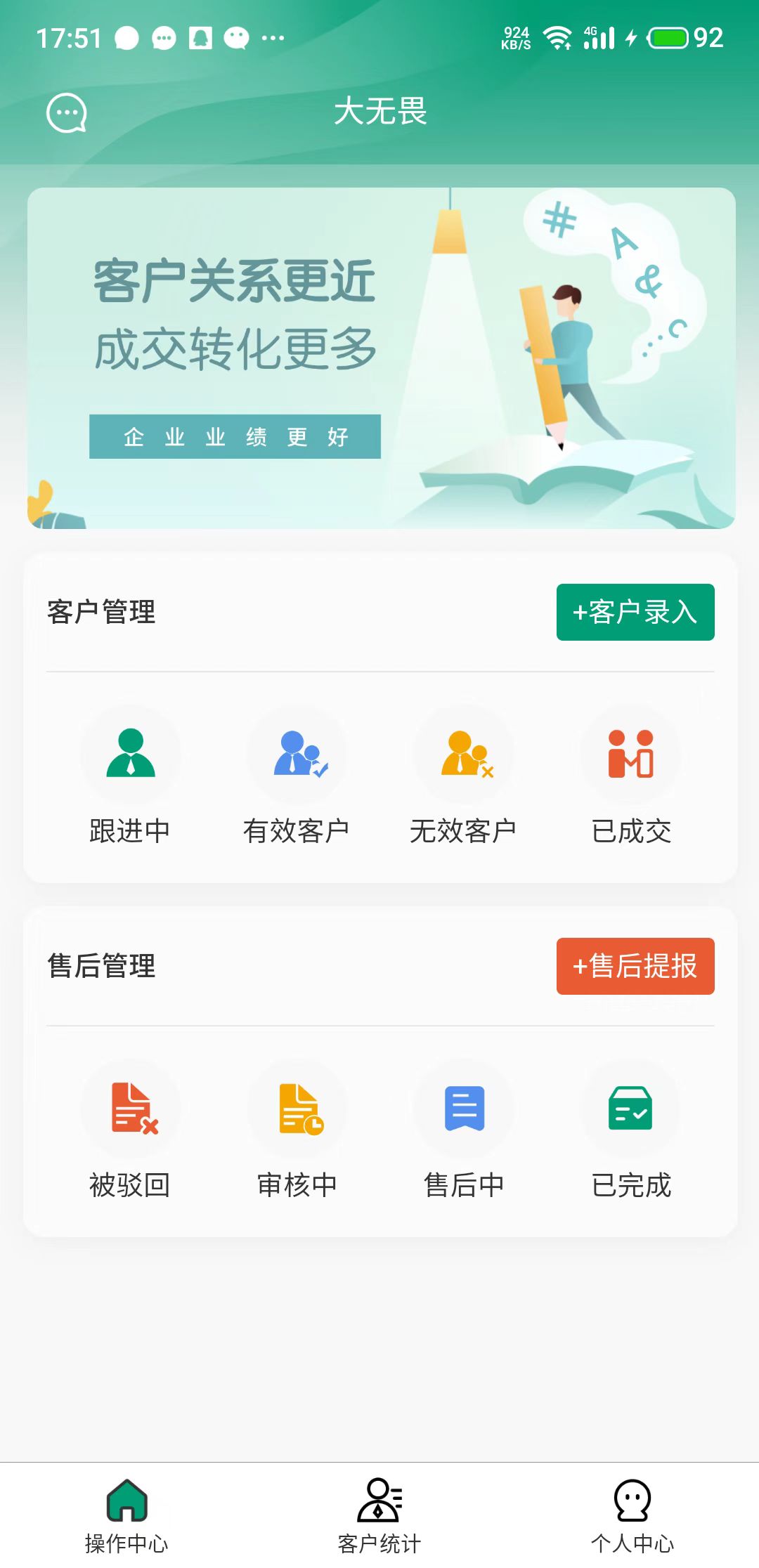Tap the +售后提报 button
Image resolution: width=759 pixels, height=1568 pixels.
(635, 966)
